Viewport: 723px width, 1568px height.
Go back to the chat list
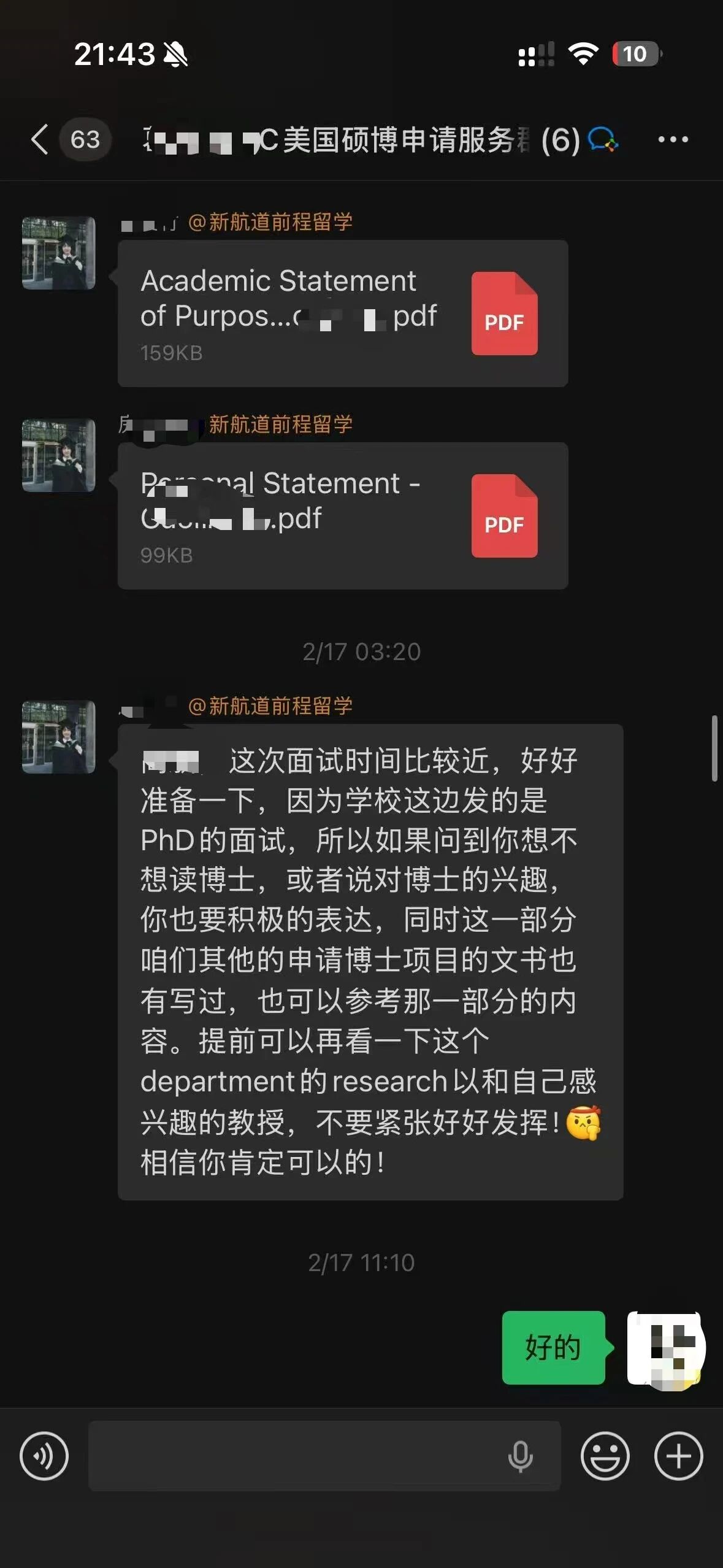[x=39, y=139]
